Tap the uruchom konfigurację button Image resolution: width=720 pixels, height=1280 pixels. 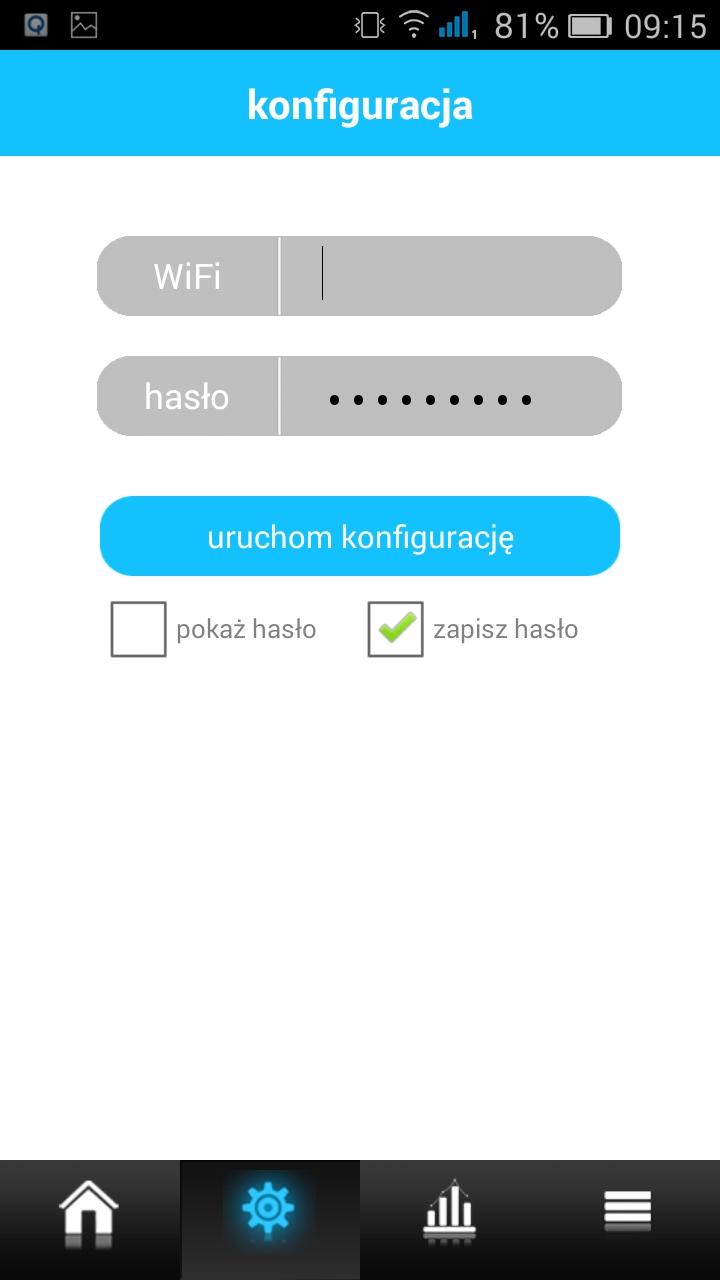click(360, 536)
